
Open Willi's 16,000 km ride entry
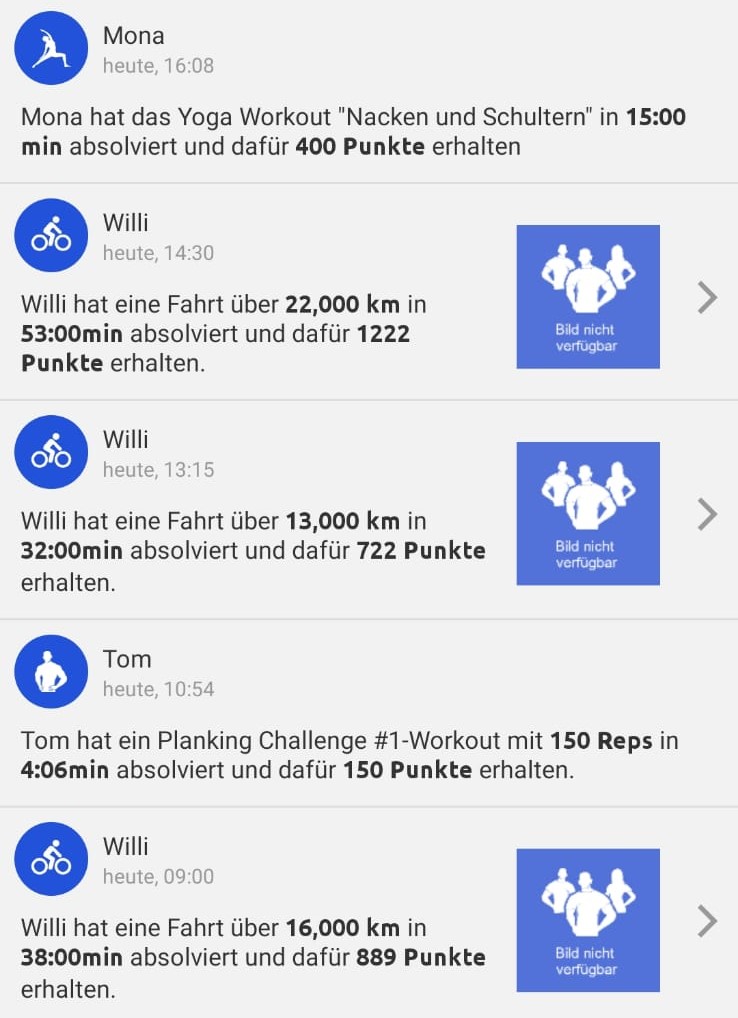pos(250,957)
